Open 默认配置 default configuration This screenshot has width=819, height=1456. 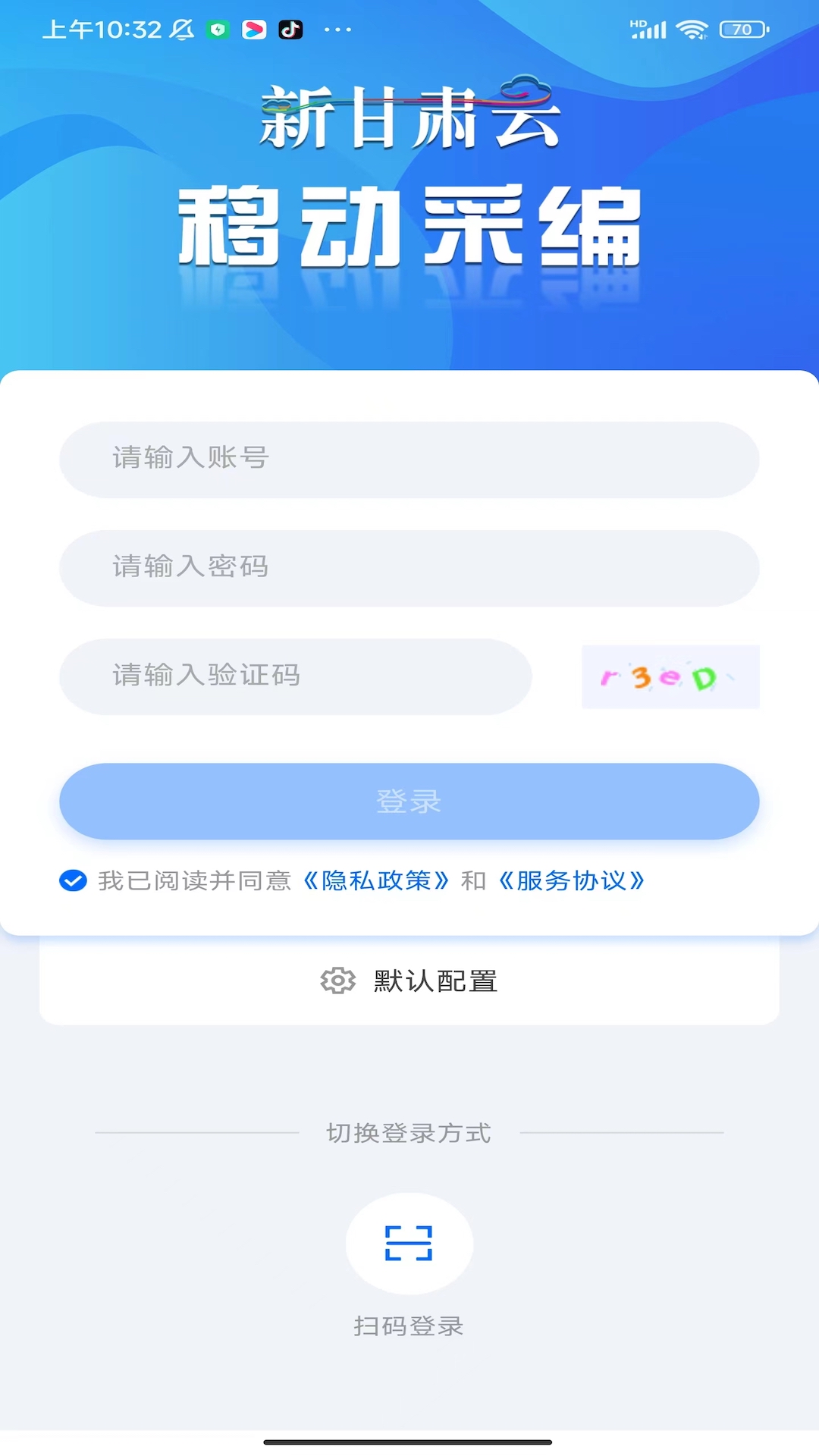pos(409,981)
